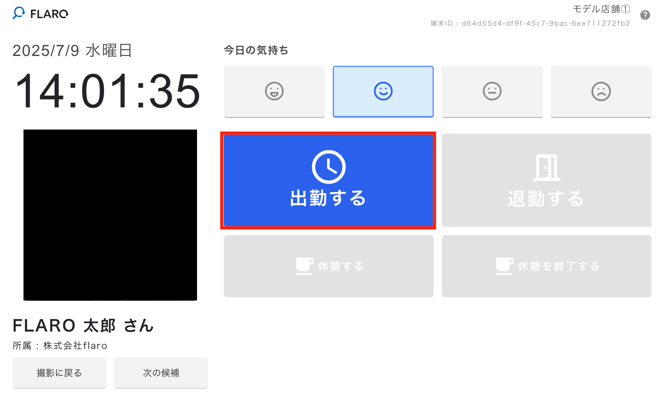Show next candidate with 次の候補
The width and height of the screenshot is (670, 401).
click(161, 373)
